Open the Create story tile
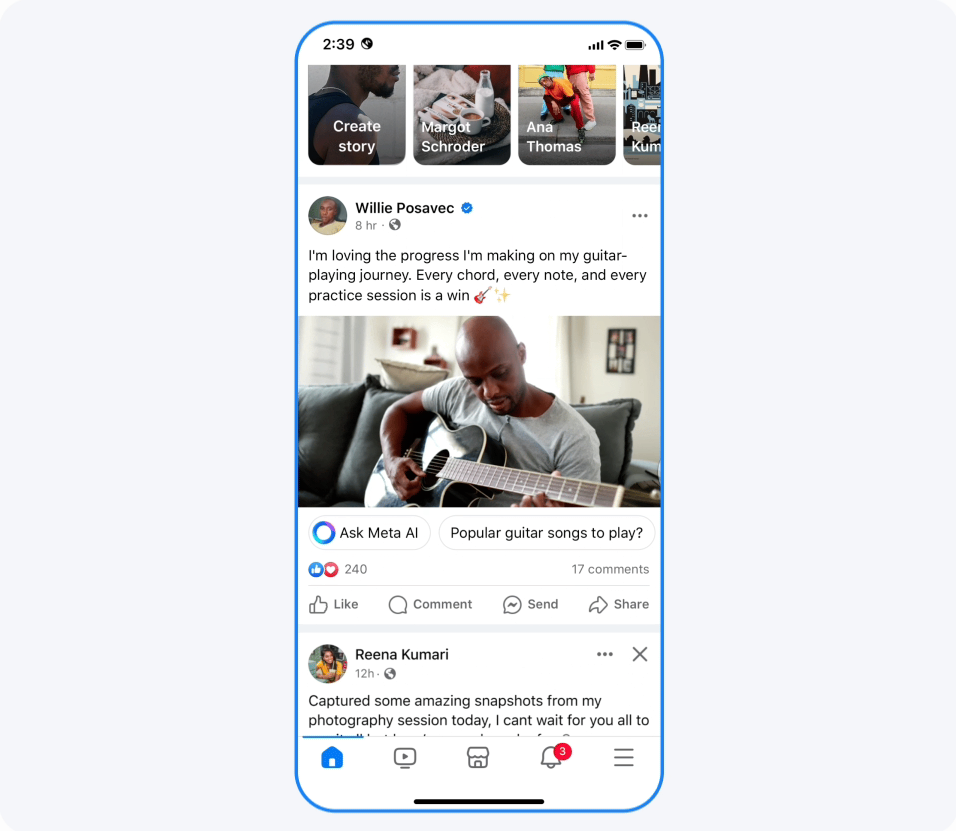The width and height of the screenshot is (956, 831). click(356, 114)
